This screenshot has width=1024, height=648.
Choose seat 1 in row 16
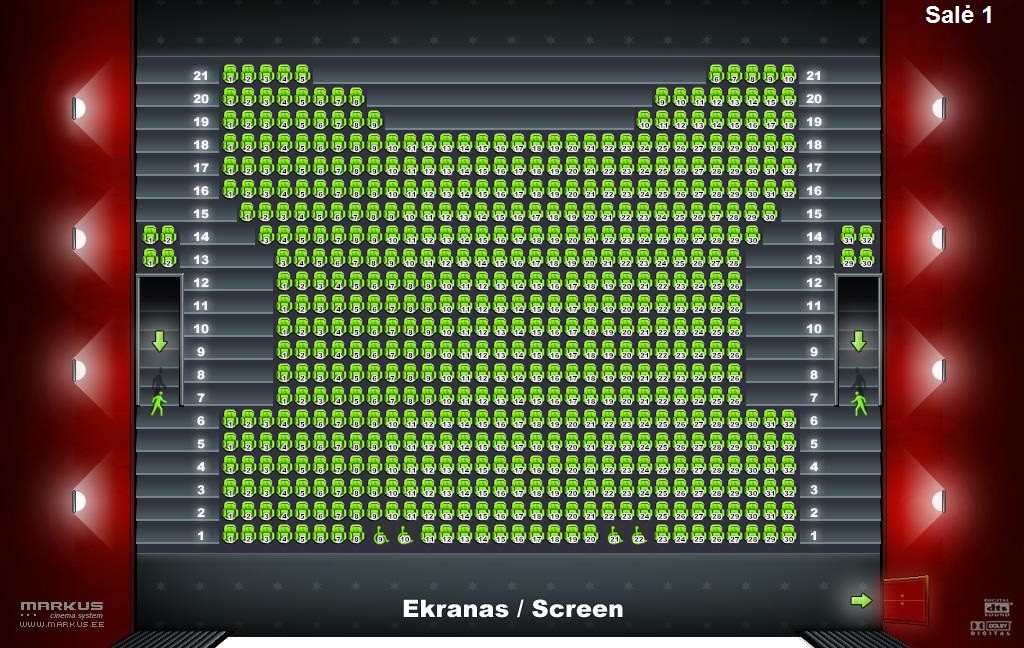click(x=230, y=189)
